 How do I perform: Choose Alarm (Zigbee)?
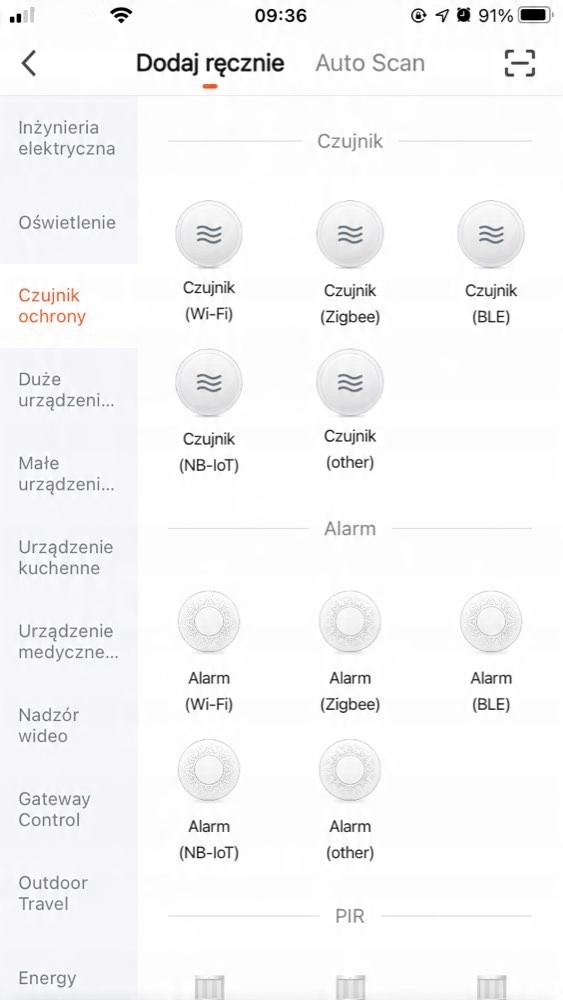[x=350, y=652]
